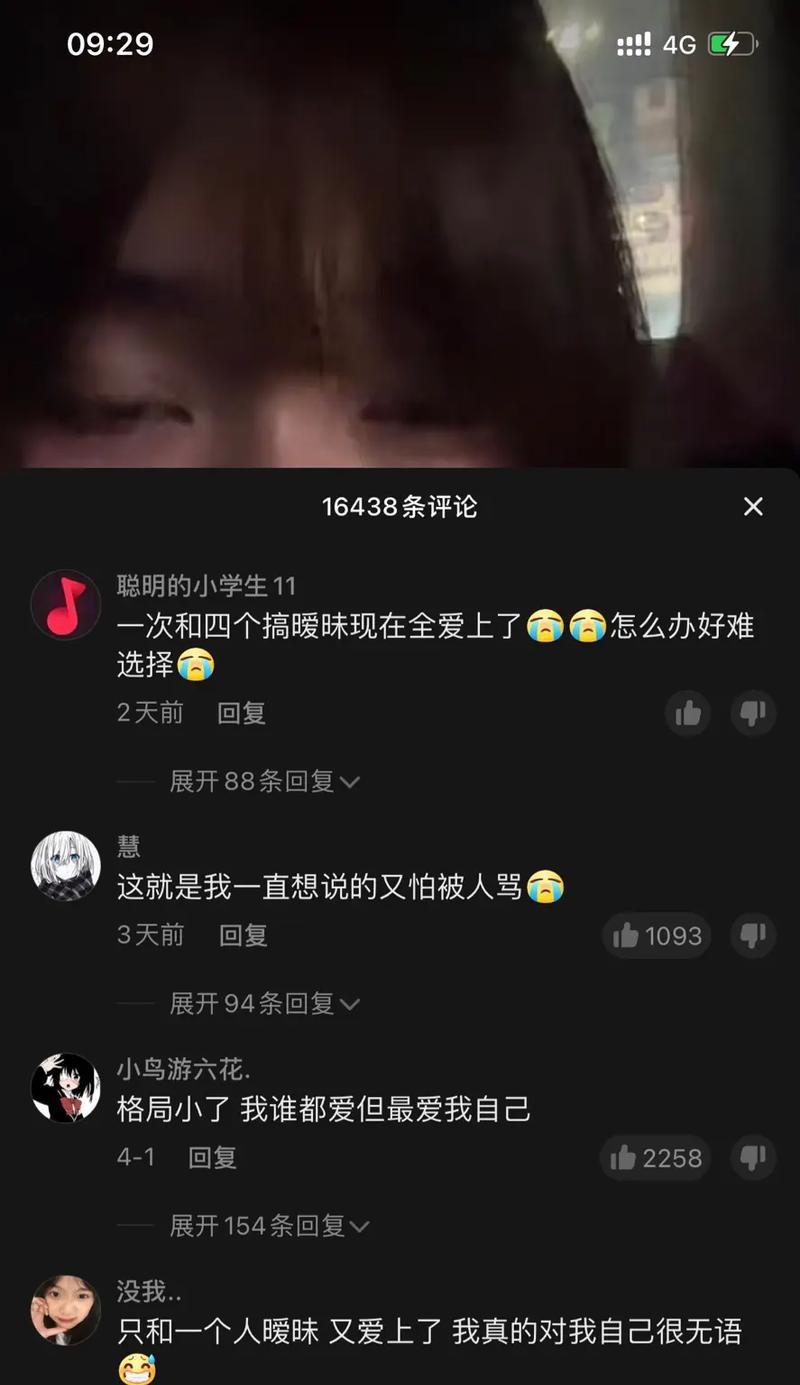Screen dimensions: 800x1385
Task: Reply to 慧's comment
Action: [x=243, y=935]
